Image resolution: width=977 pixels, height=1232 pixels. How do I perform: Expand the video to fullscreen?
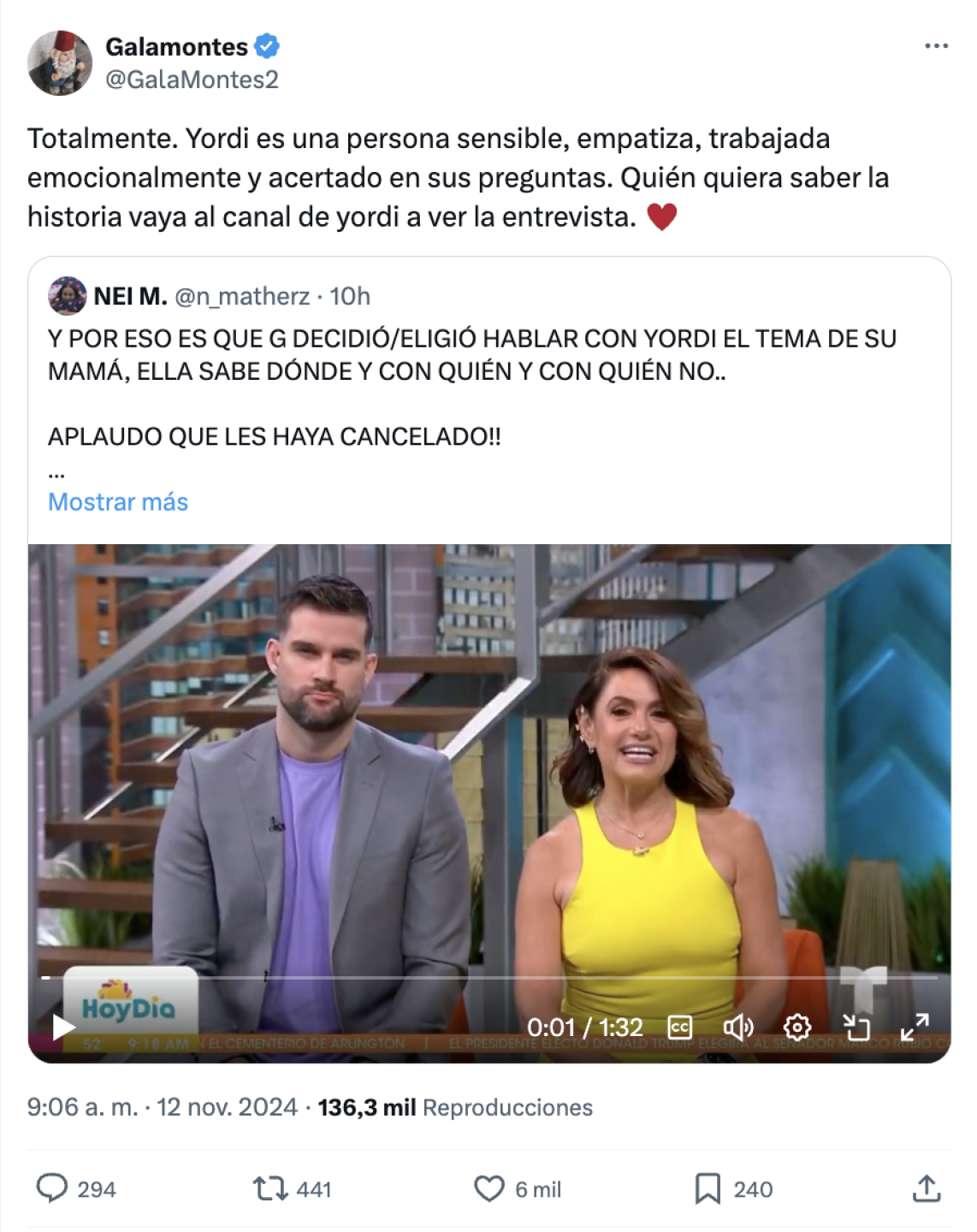pyautogui.click(x=915, y=1027)
